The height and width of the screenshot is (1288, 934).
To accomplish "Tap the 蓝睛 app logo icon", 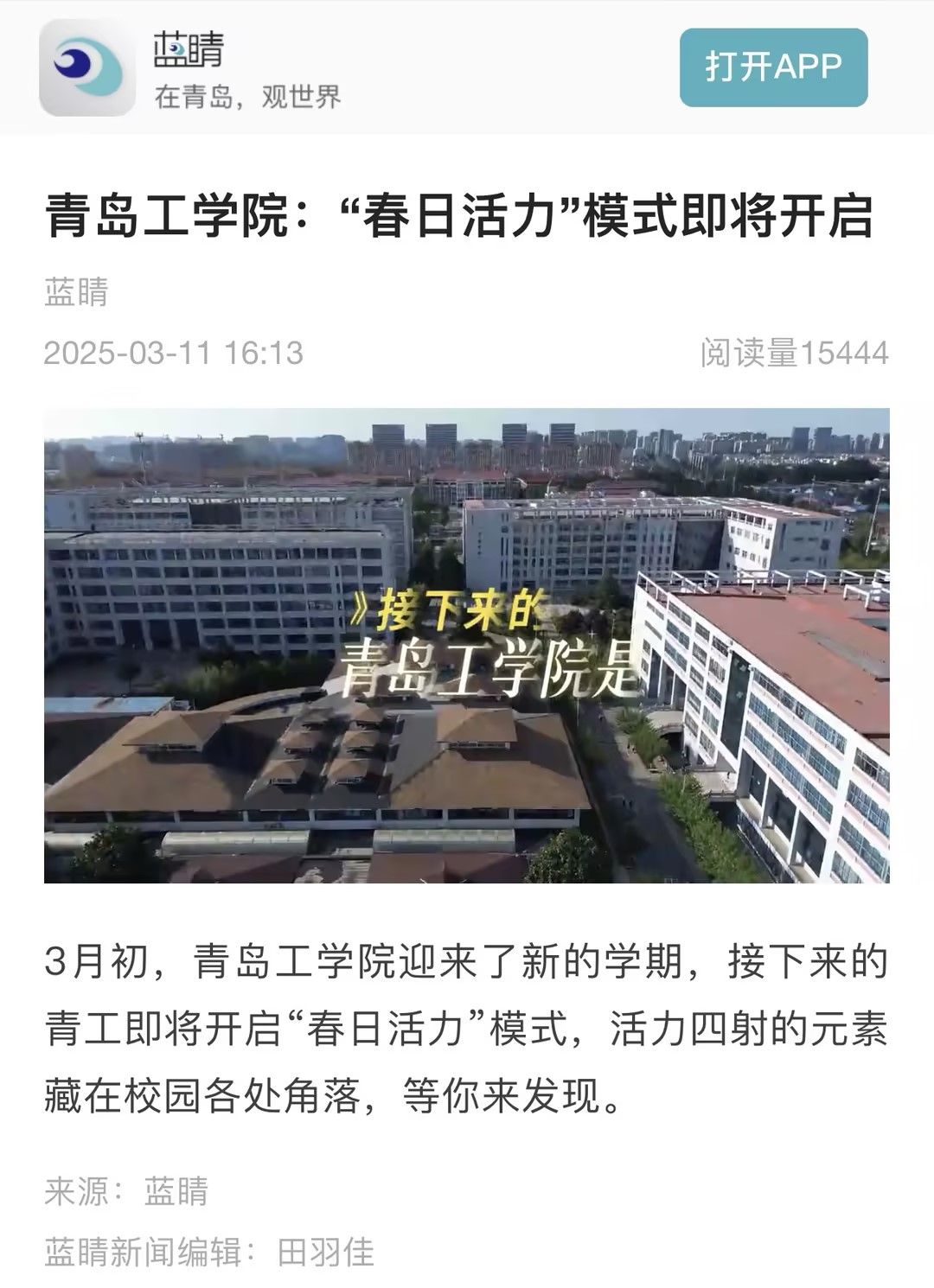I will (87, 67).
